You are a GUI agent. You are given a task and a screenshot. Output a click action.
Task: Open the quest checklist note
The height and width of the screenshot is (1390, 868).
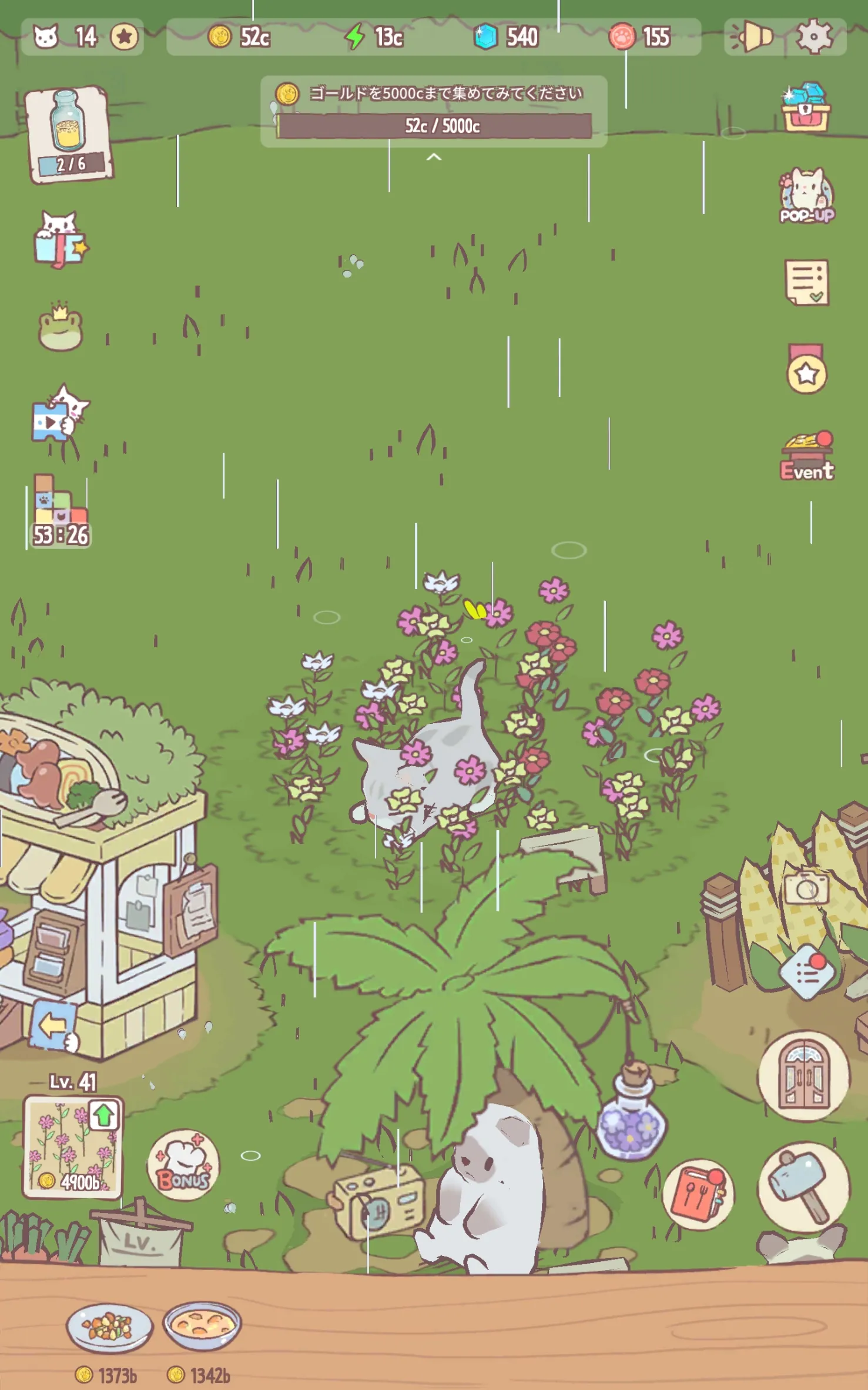click(807, 282)
